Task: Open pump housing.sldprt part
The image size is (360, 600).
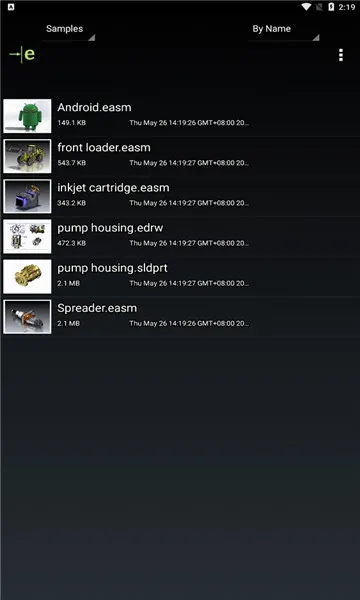Action: pos(180,277)
